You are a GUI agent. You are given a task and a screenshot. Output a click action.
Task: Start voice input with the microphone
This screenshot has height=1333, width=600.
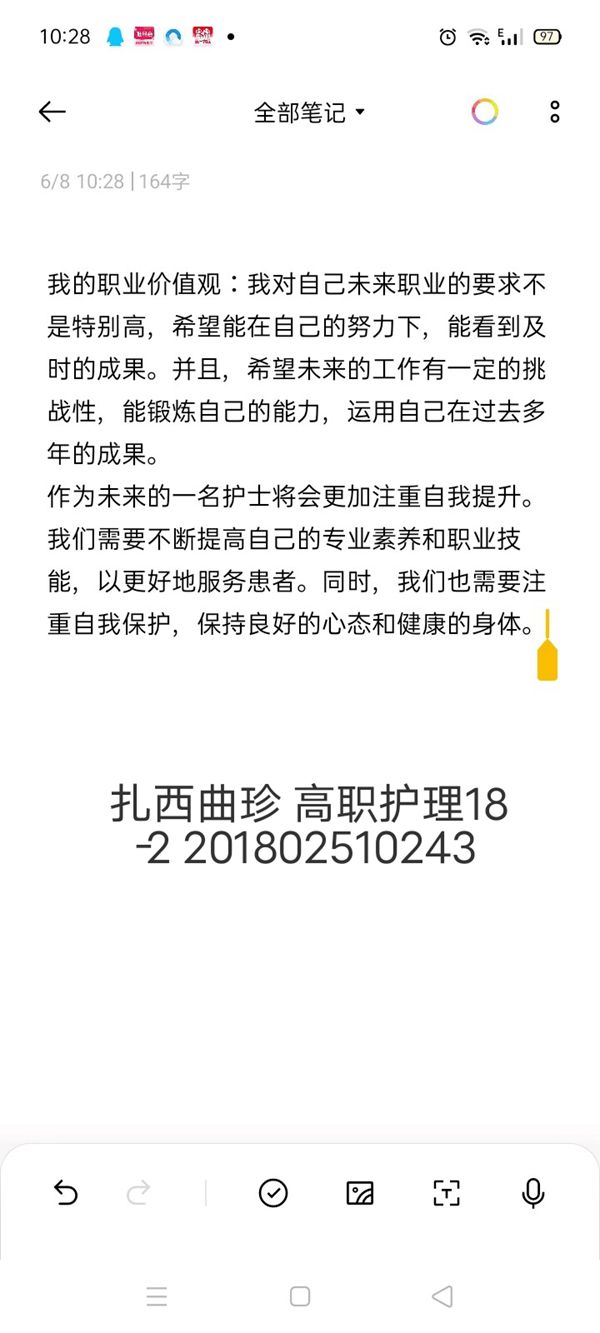(x=534, y=1192)
